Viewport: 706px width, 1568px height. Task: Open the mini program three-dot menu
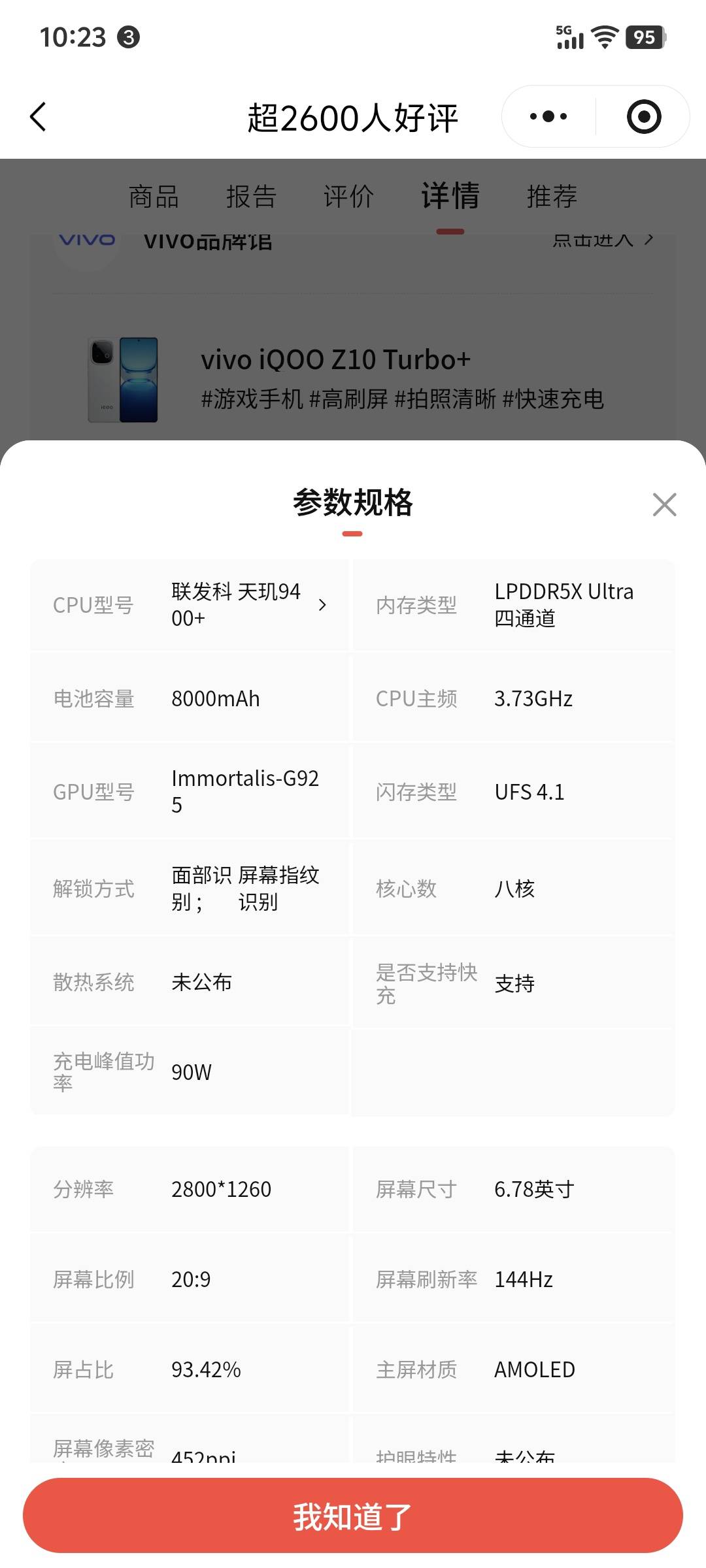tap(548, 117)
